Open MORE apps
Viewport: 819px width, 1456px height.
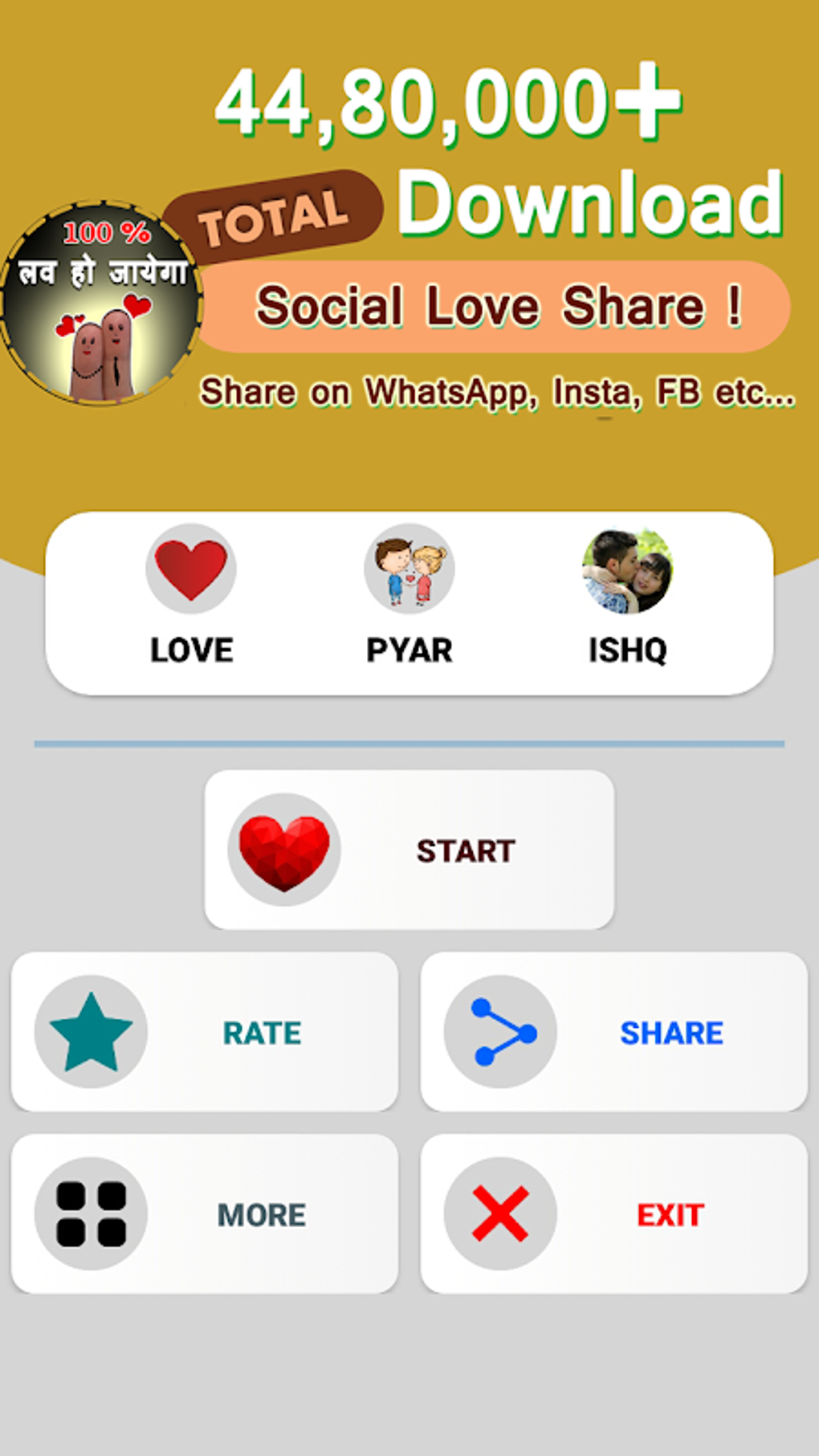[x=205, y=1213]
